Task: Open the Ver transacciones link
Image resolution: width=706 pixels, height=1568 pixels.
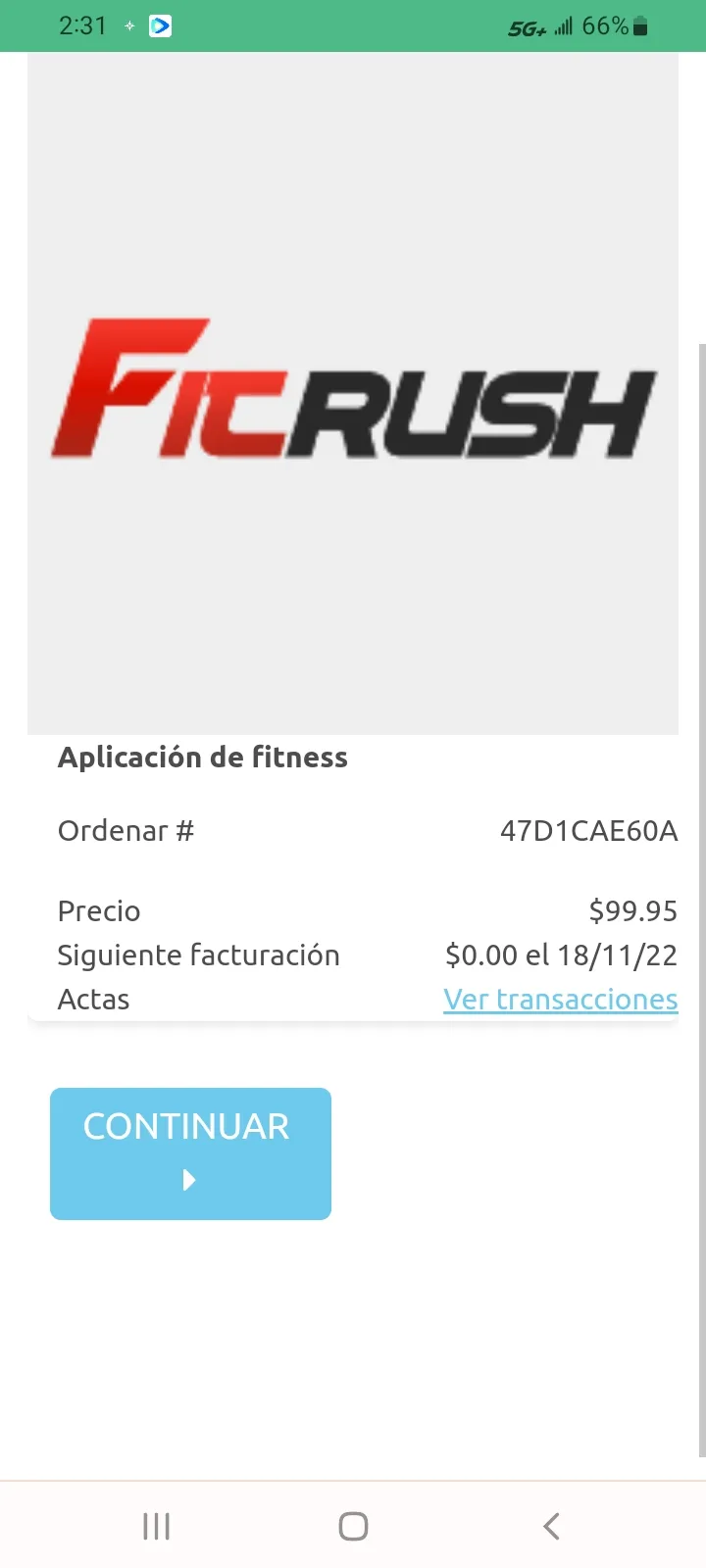Action: click(x=561, y=999)
